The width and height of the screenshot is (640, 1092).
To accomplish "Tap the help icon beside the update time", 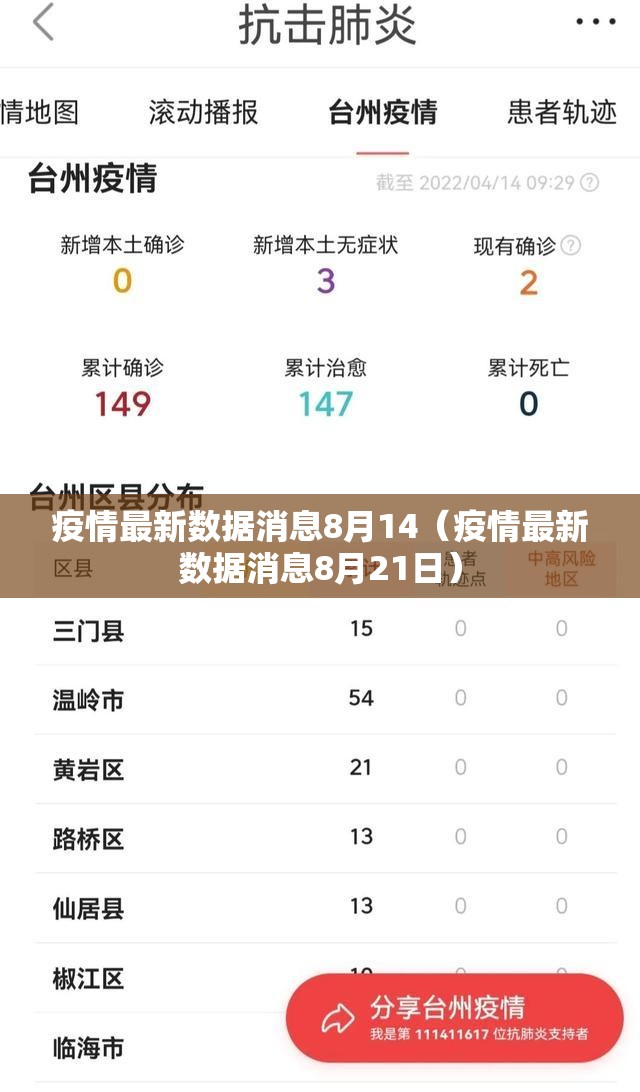I will [590, 183].
